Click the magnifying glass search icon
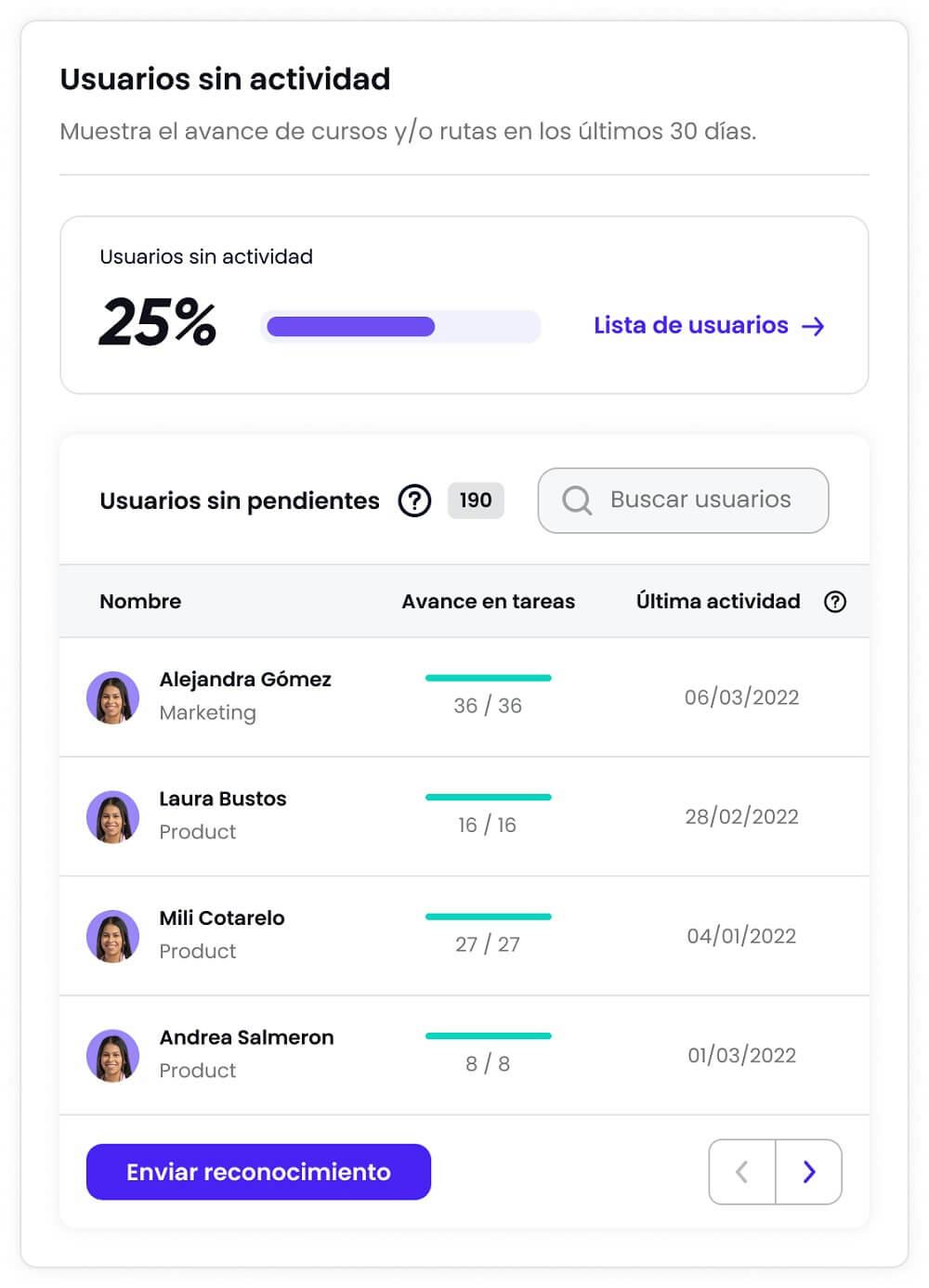Image resolution: width=929 pixels, height=1288 pixels. coord(577,501)
